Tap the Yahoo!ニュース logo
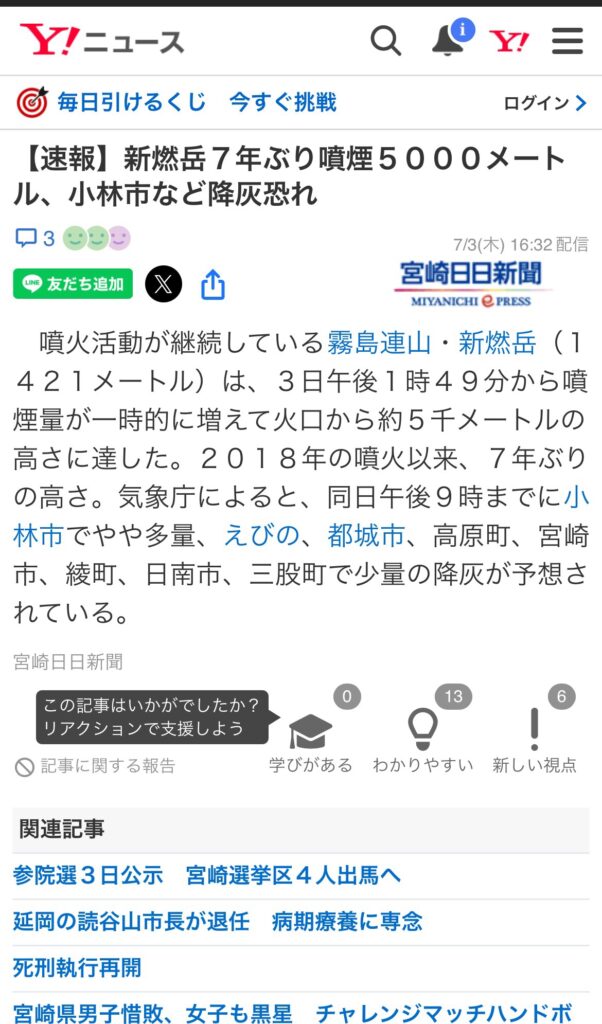This screenshot has height=1024, width=602. [102, 41]
